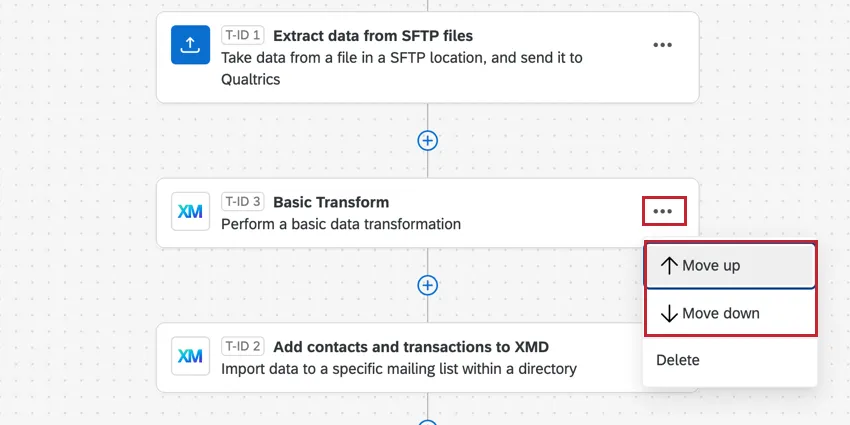Tap the three-dot menu on Basic Transform
Viewport: 850px width, 425px height.
pos(662,211)
